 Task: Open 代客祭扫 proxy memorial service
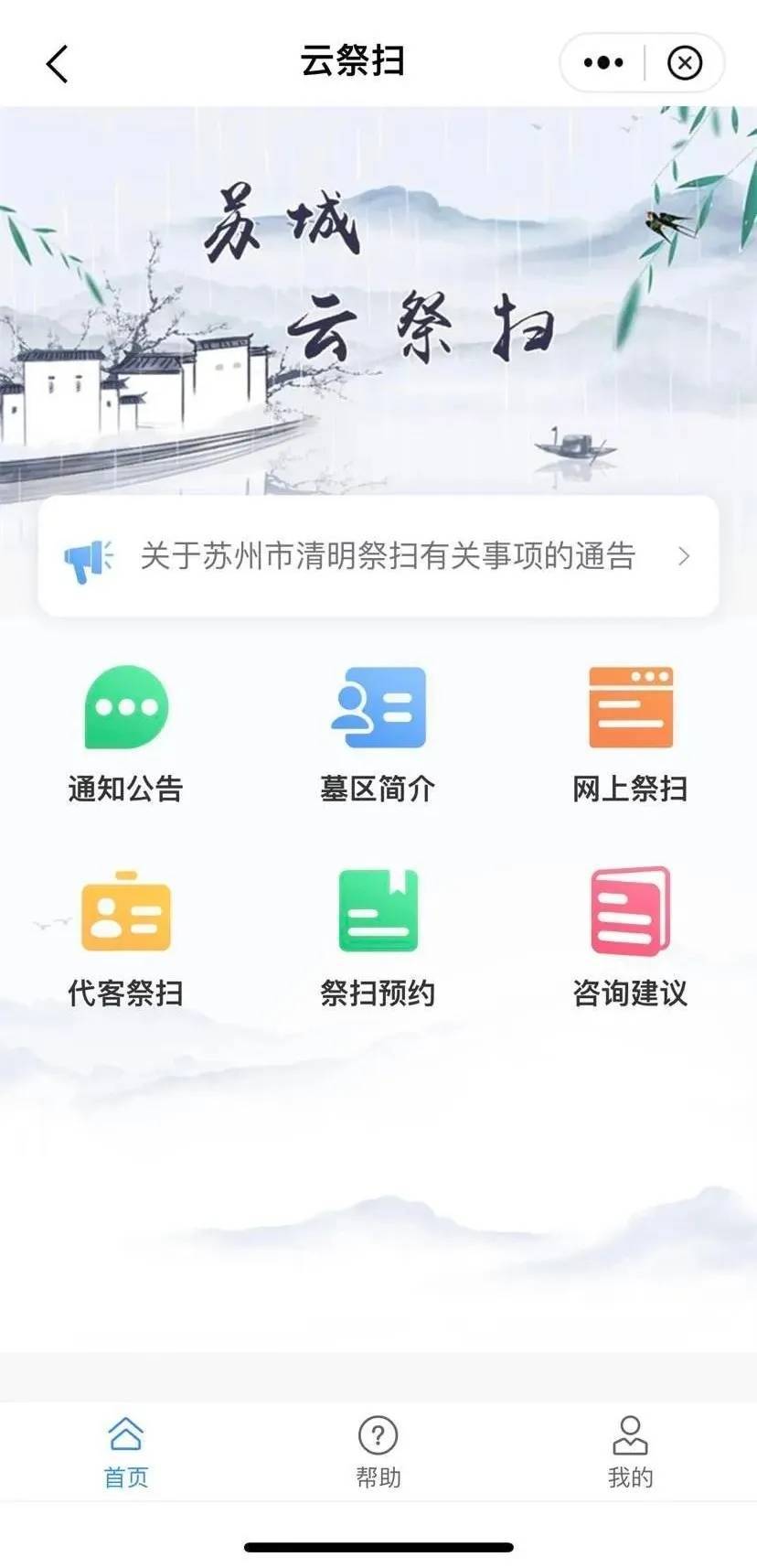[126, 939]
